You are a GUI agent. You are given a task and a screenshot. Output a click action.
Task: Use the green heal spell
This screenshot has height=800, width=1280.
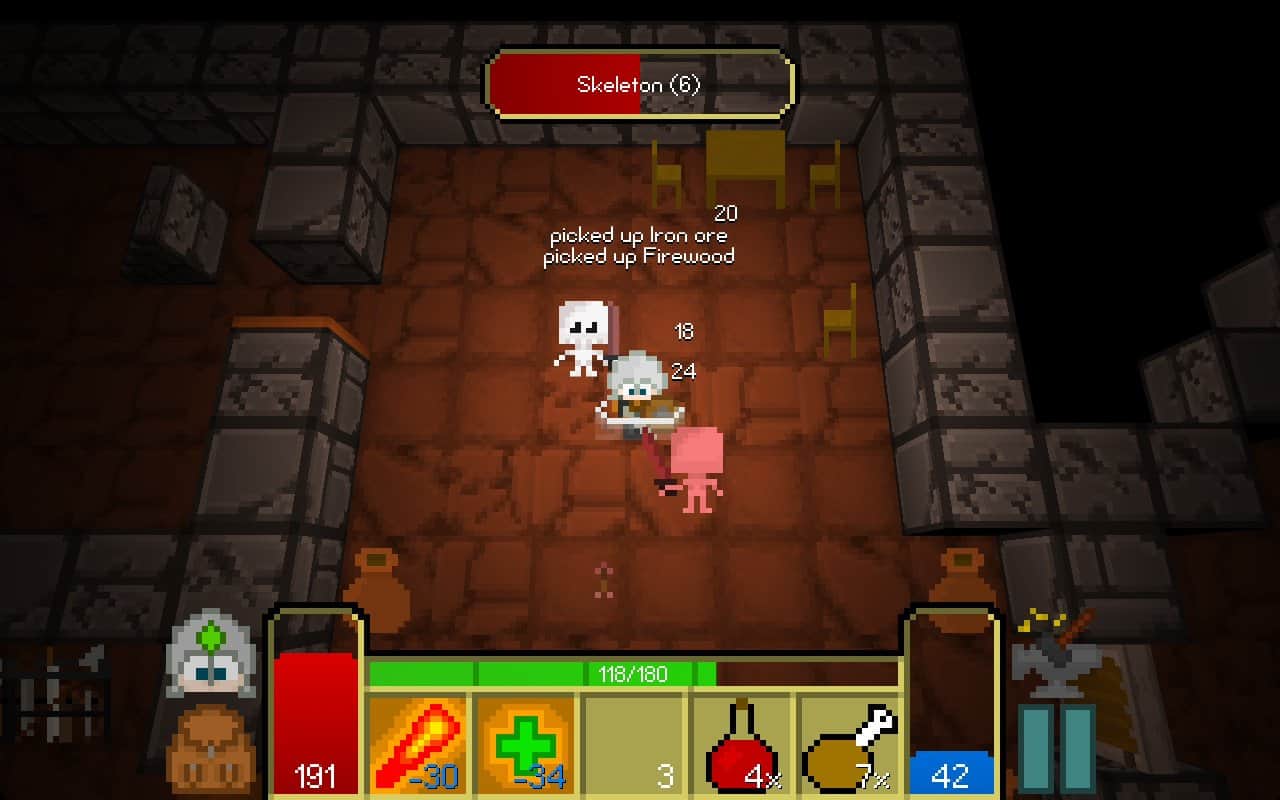tap(525, 745)
